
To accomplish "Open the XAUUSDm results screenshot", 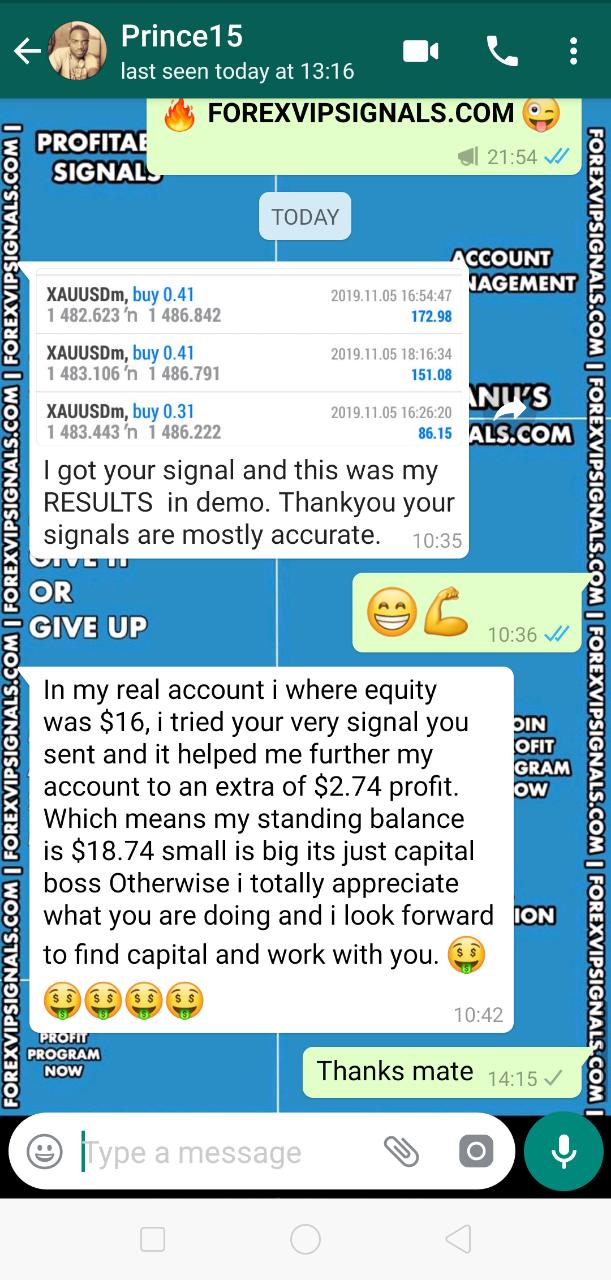I will tap(249, 360).
